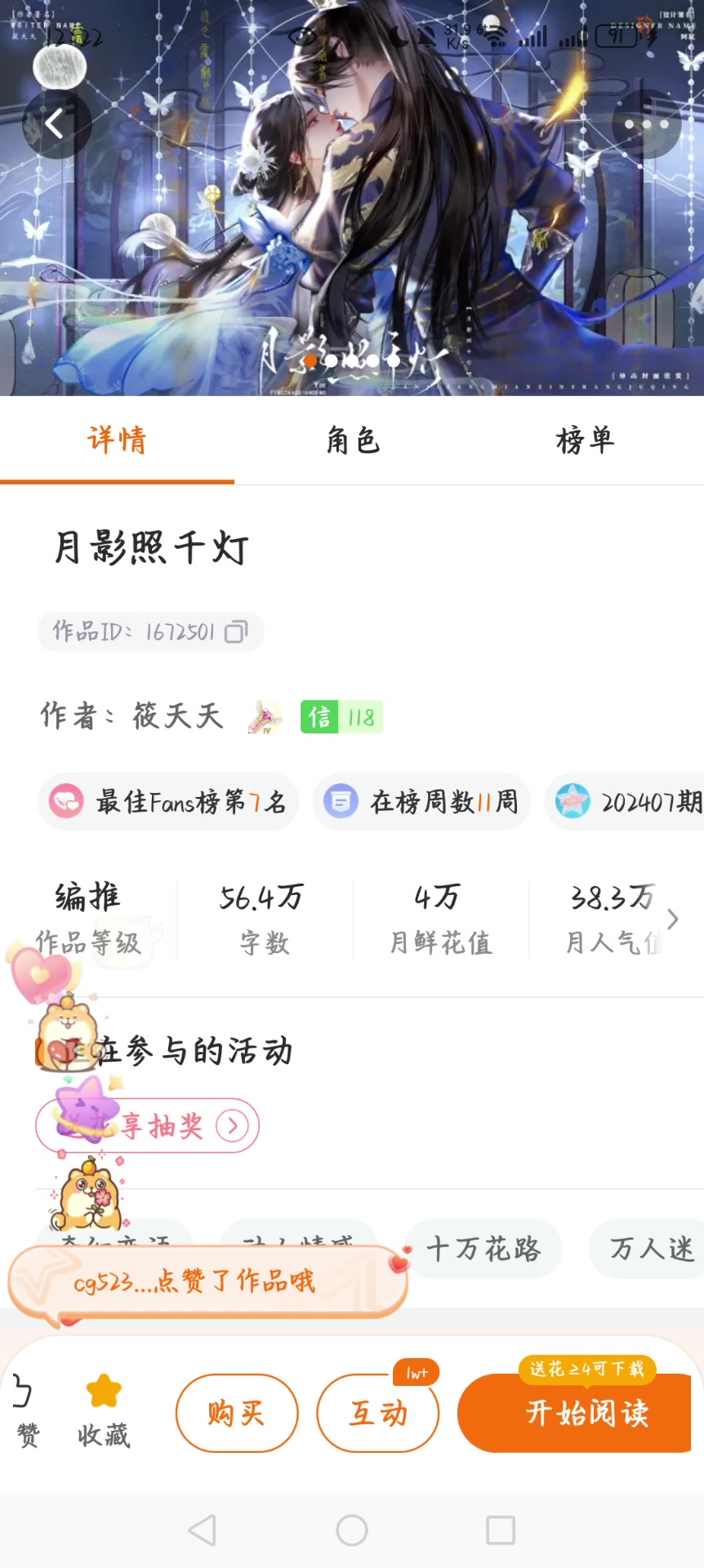Open the three-dot overflow menu

[x=646, y=124]
